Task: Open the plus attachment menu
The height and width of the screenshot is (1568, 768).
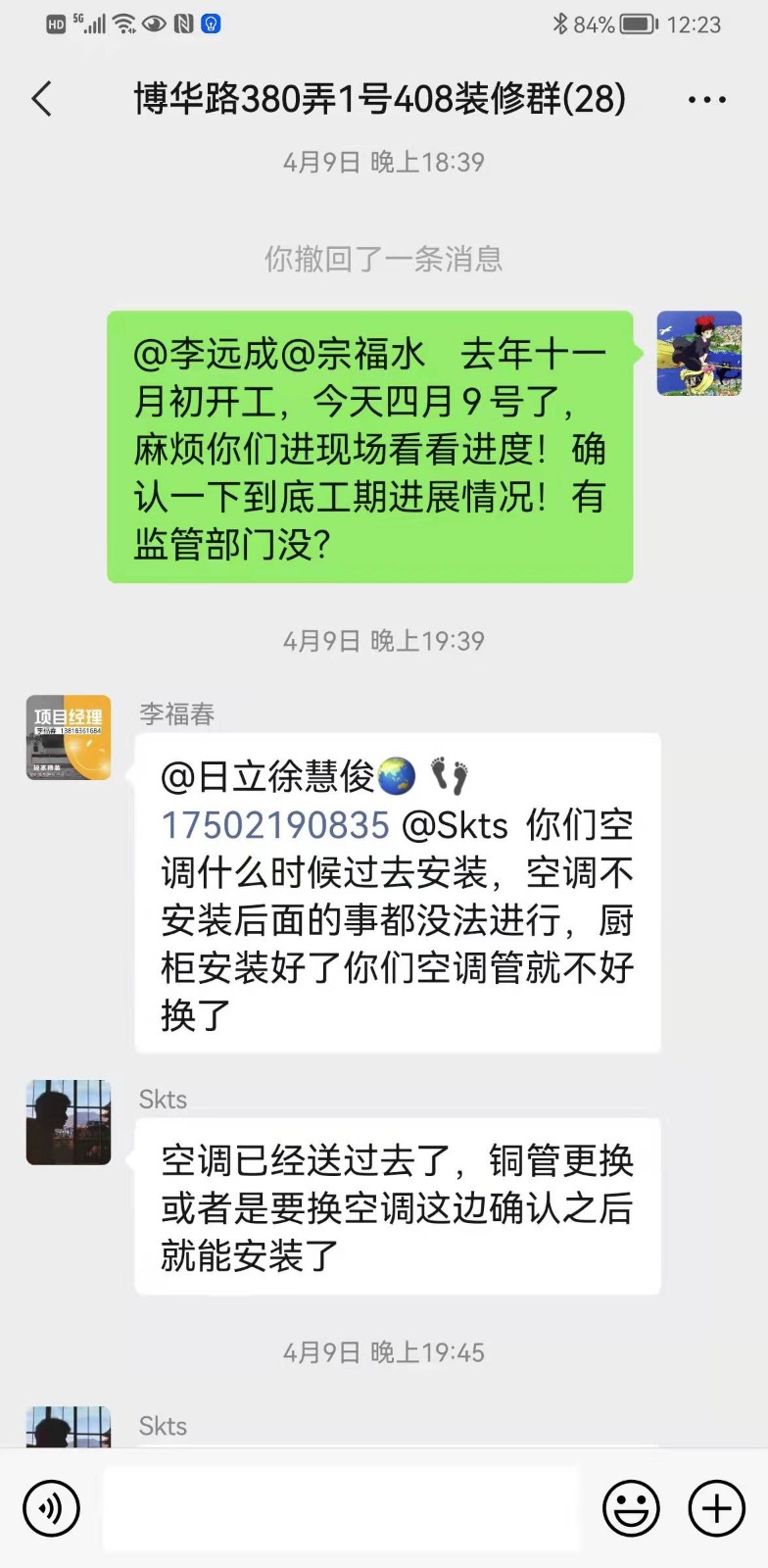Action: coord(717,1508)
